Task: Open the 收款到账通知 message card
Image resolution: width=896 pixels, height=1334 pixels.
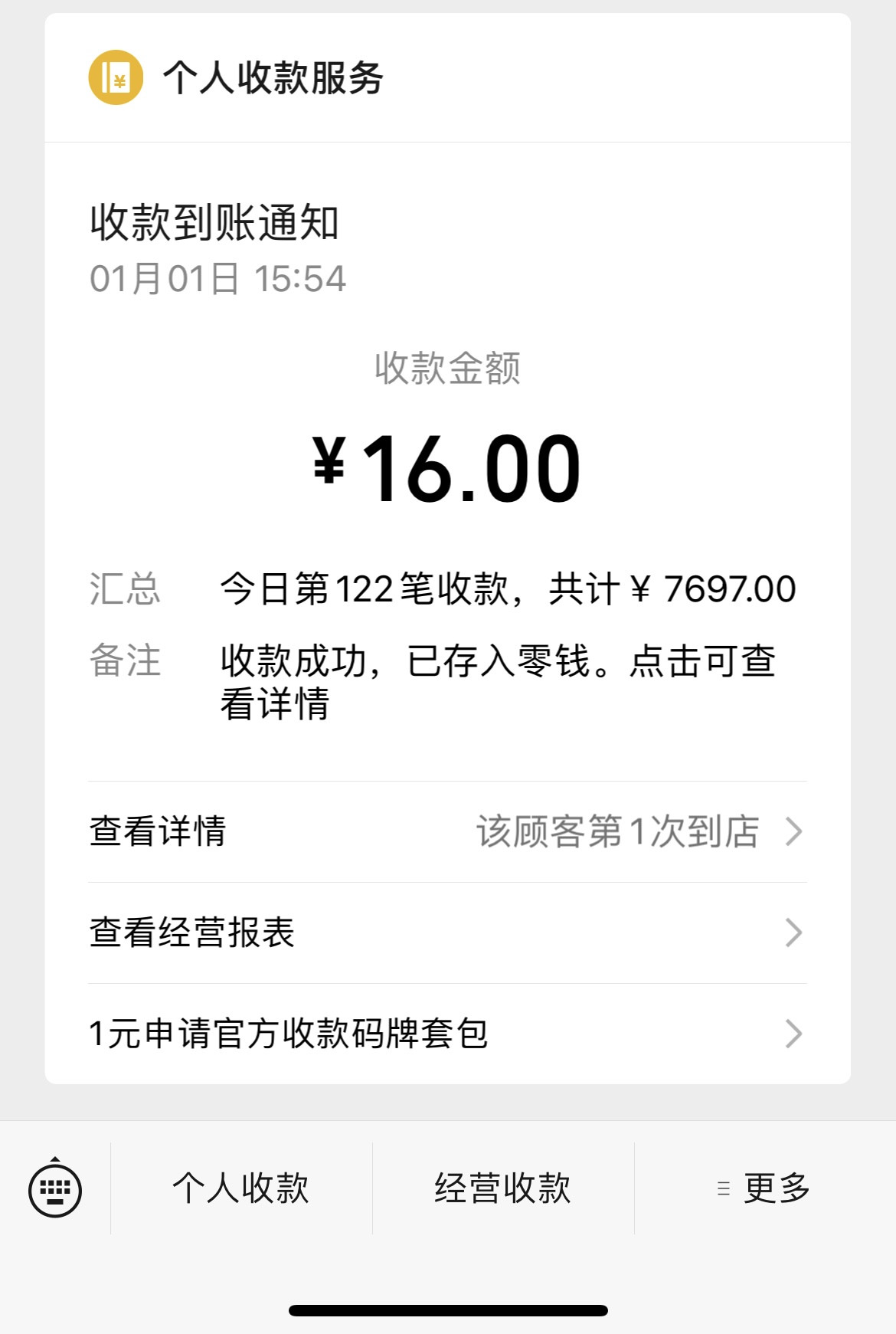Action: pos(447,460)
